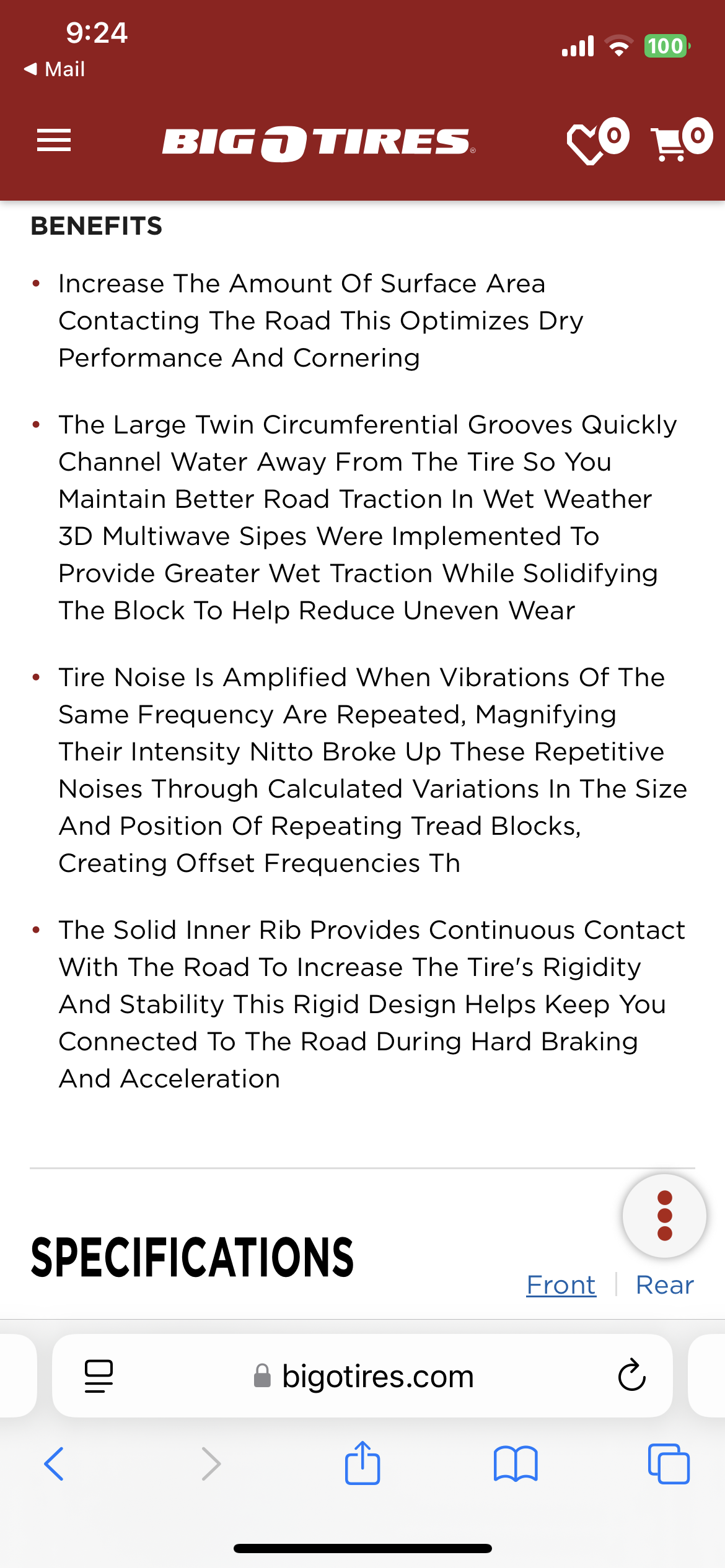This screenshot has width=725, height=1568.
Task: Go back to previous page
Action: coord(55,1464)
